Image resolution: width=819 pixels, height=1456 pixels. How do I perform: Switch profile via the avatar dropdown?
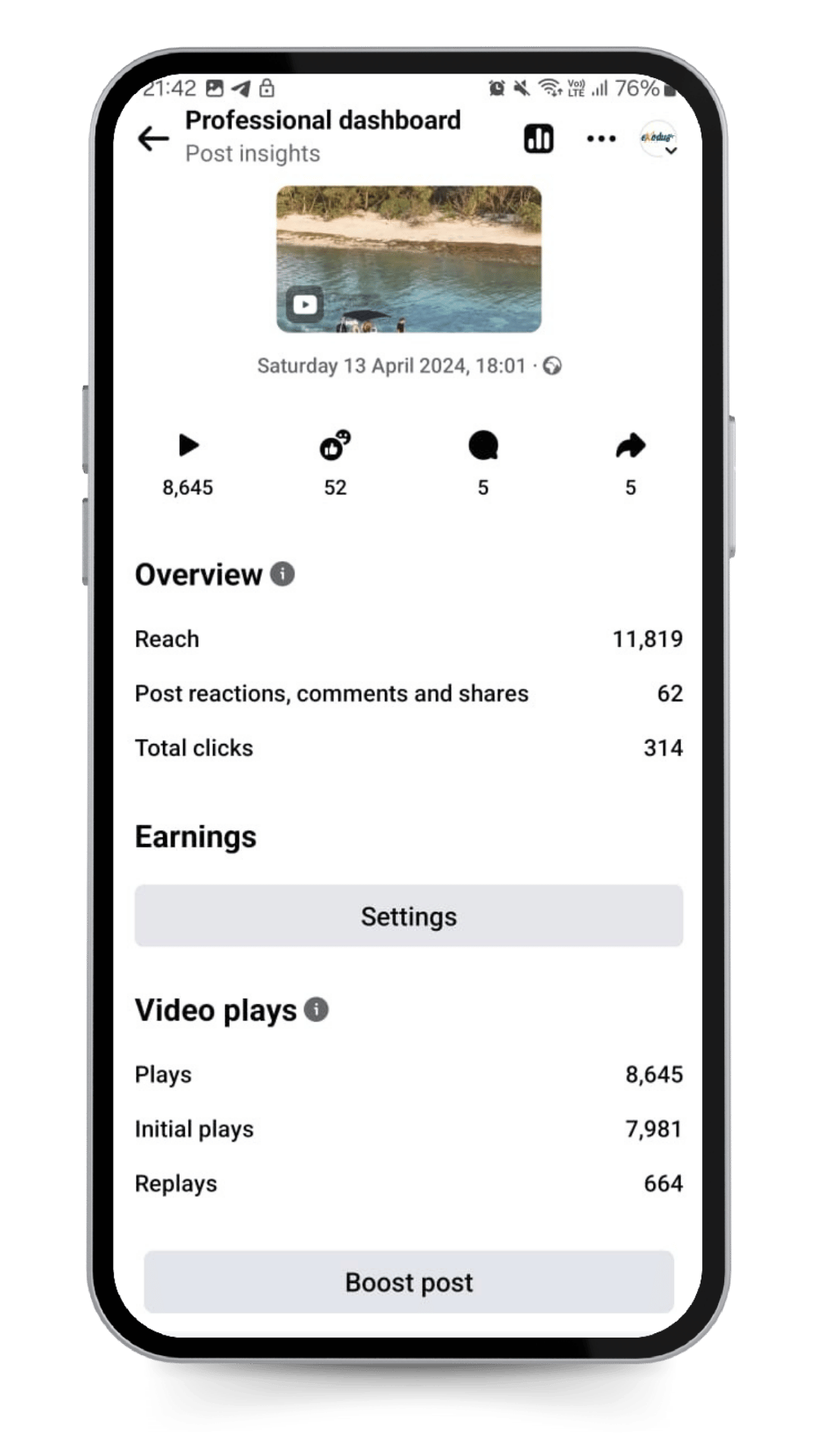point(657,139)
